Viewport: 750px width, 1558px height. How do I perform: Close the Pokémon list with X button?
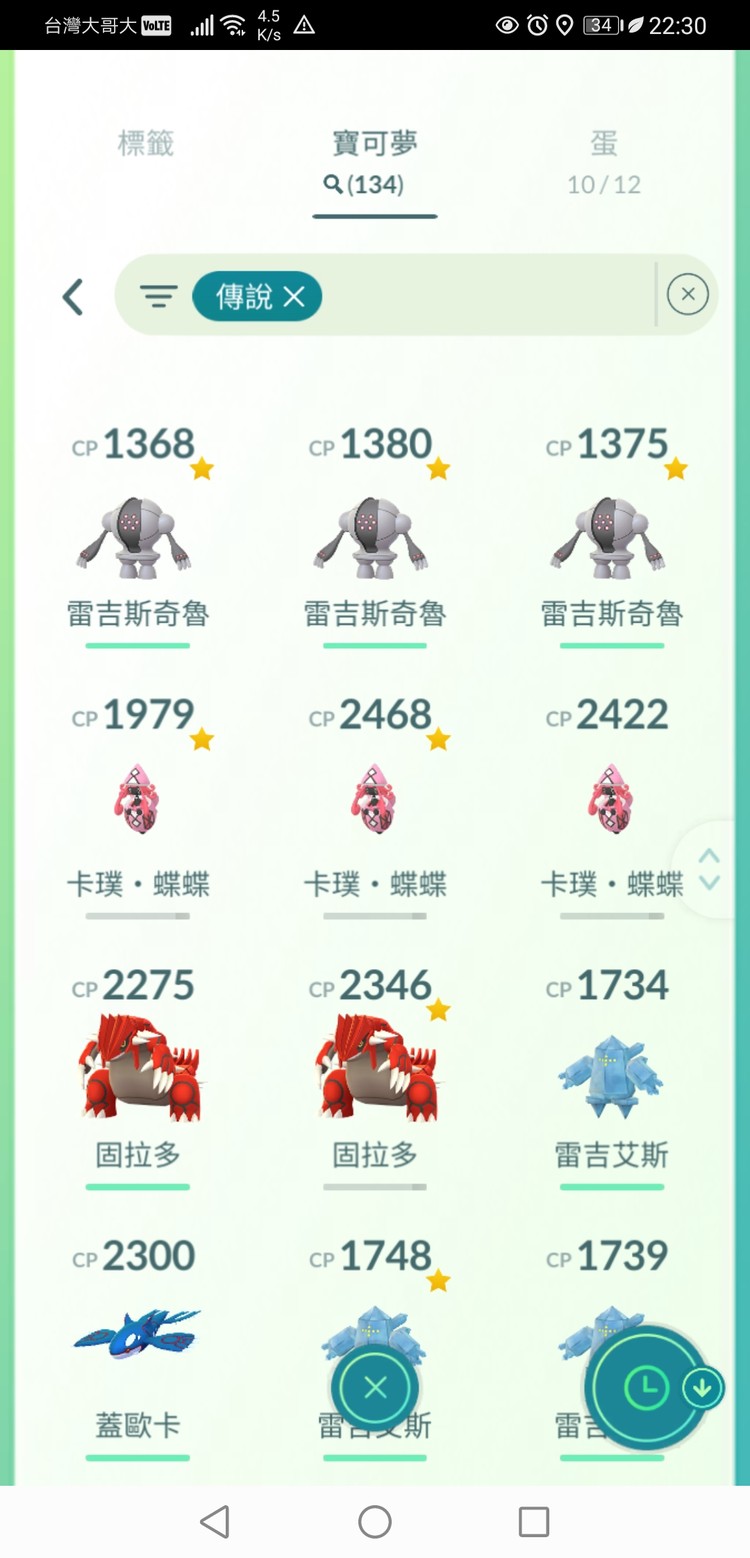click(x=375, y=1388)
